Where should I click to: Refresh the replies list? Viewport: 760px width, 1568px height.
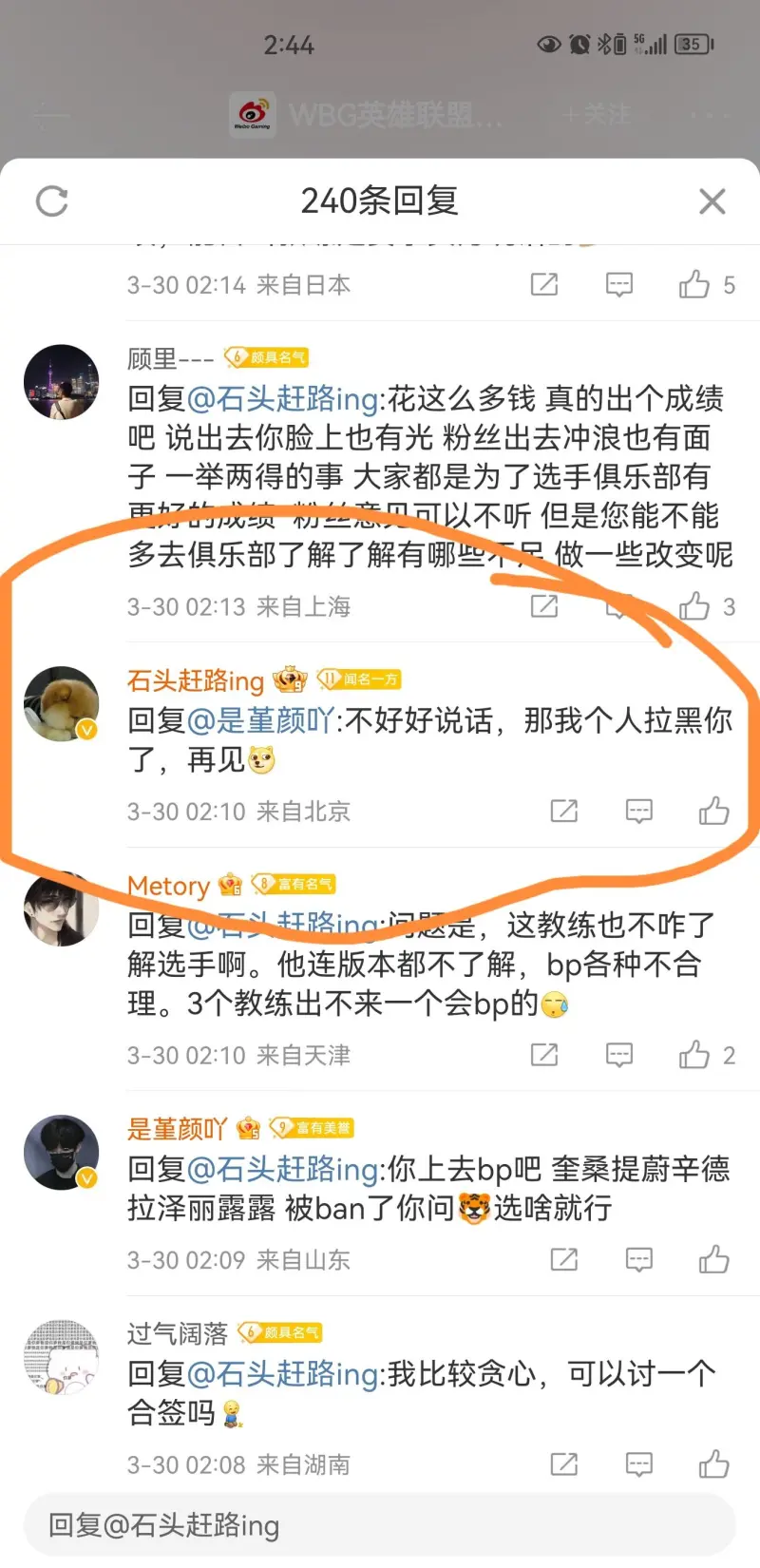pos(51,201)
